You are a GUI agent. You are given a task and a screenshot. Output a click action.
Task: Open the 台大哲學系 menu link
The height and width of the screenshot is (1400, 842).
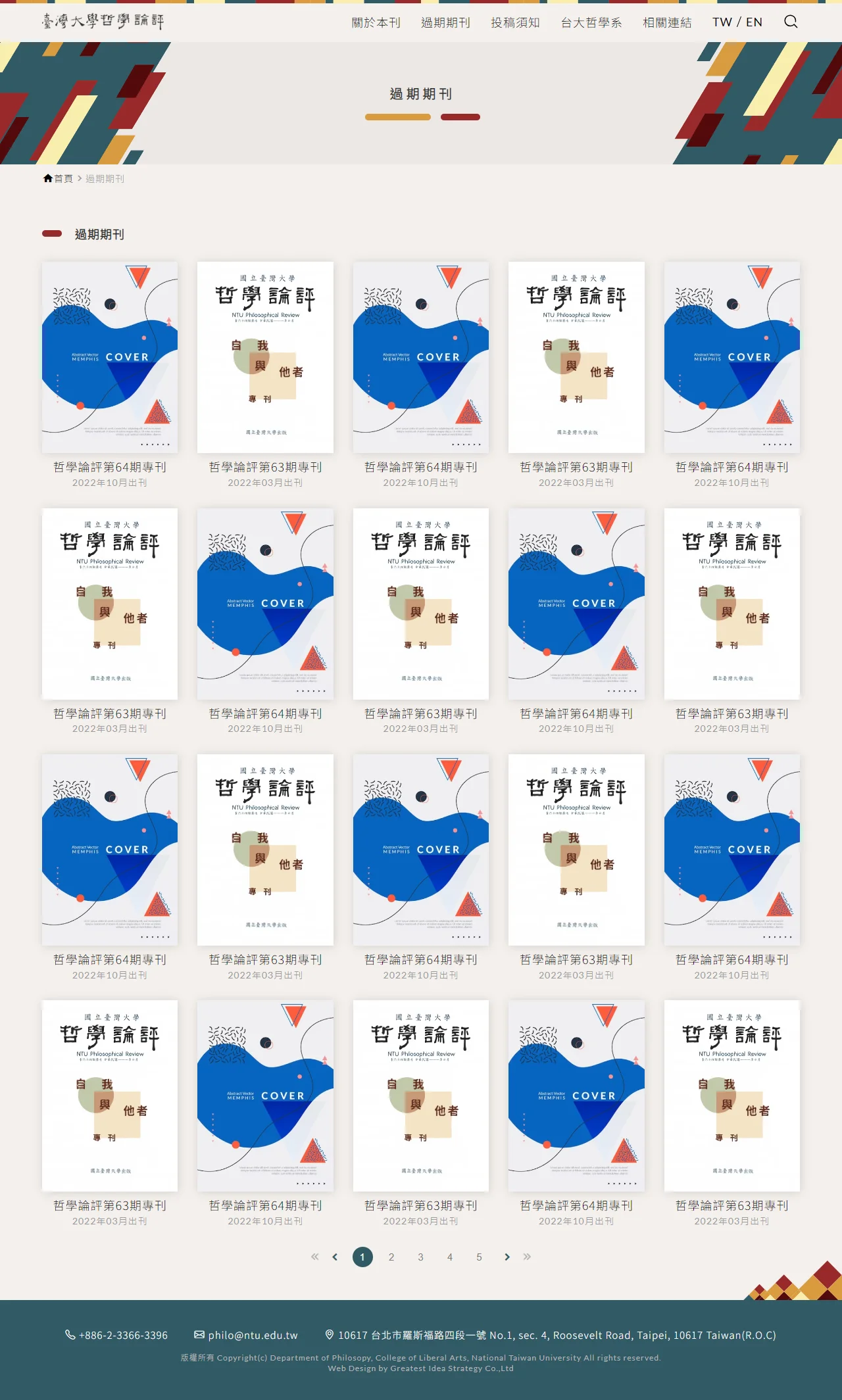591,22
